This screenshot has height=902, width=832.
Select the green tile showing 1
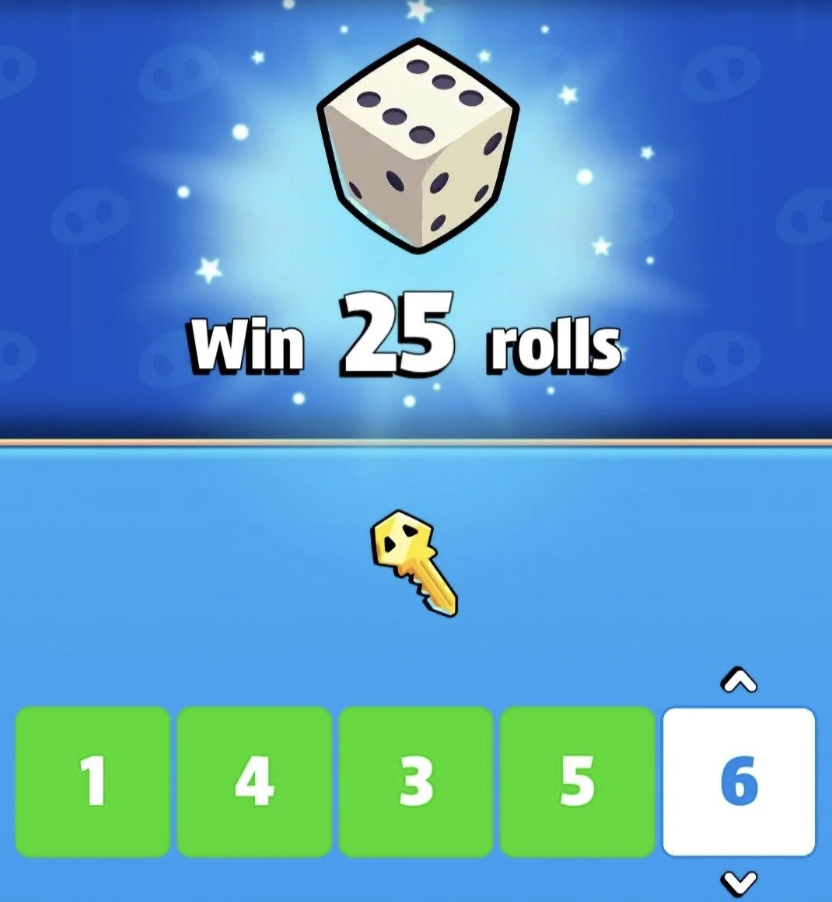[93, 781]
